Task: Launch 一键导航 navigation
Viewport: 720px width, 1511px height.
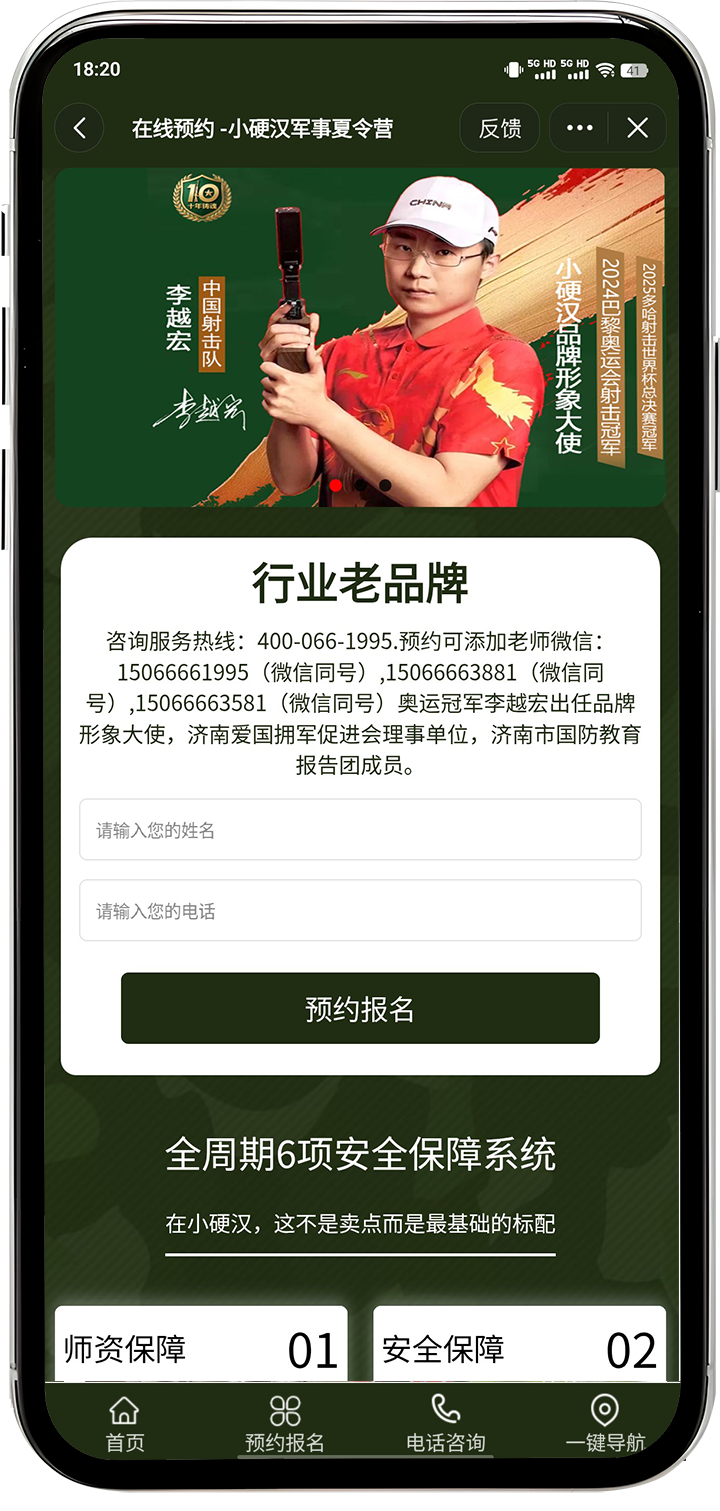Action: [605, 1424]
